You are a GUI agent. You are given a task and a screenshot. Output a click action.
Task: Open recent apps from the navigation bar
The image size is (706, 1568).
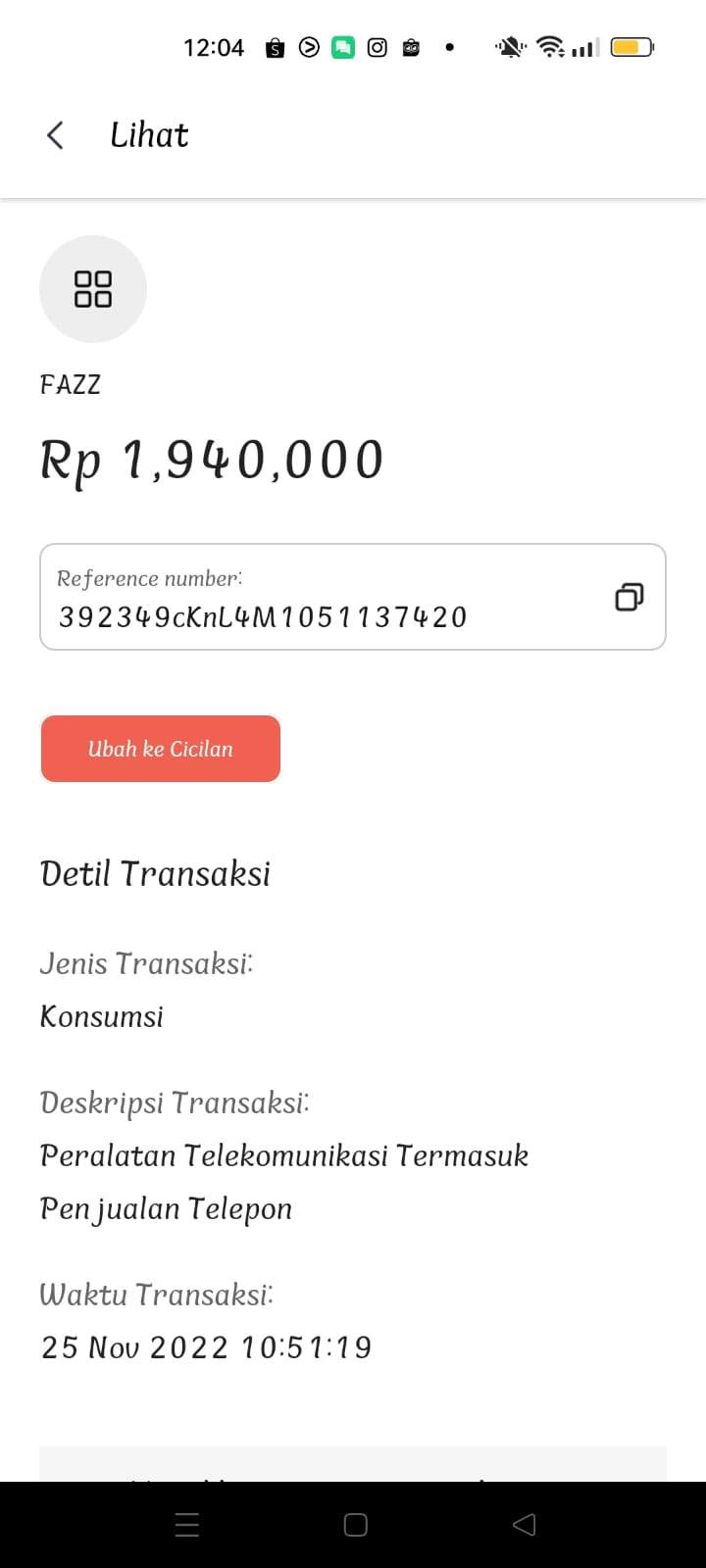pyautogui.click(x=186, y=1524)
